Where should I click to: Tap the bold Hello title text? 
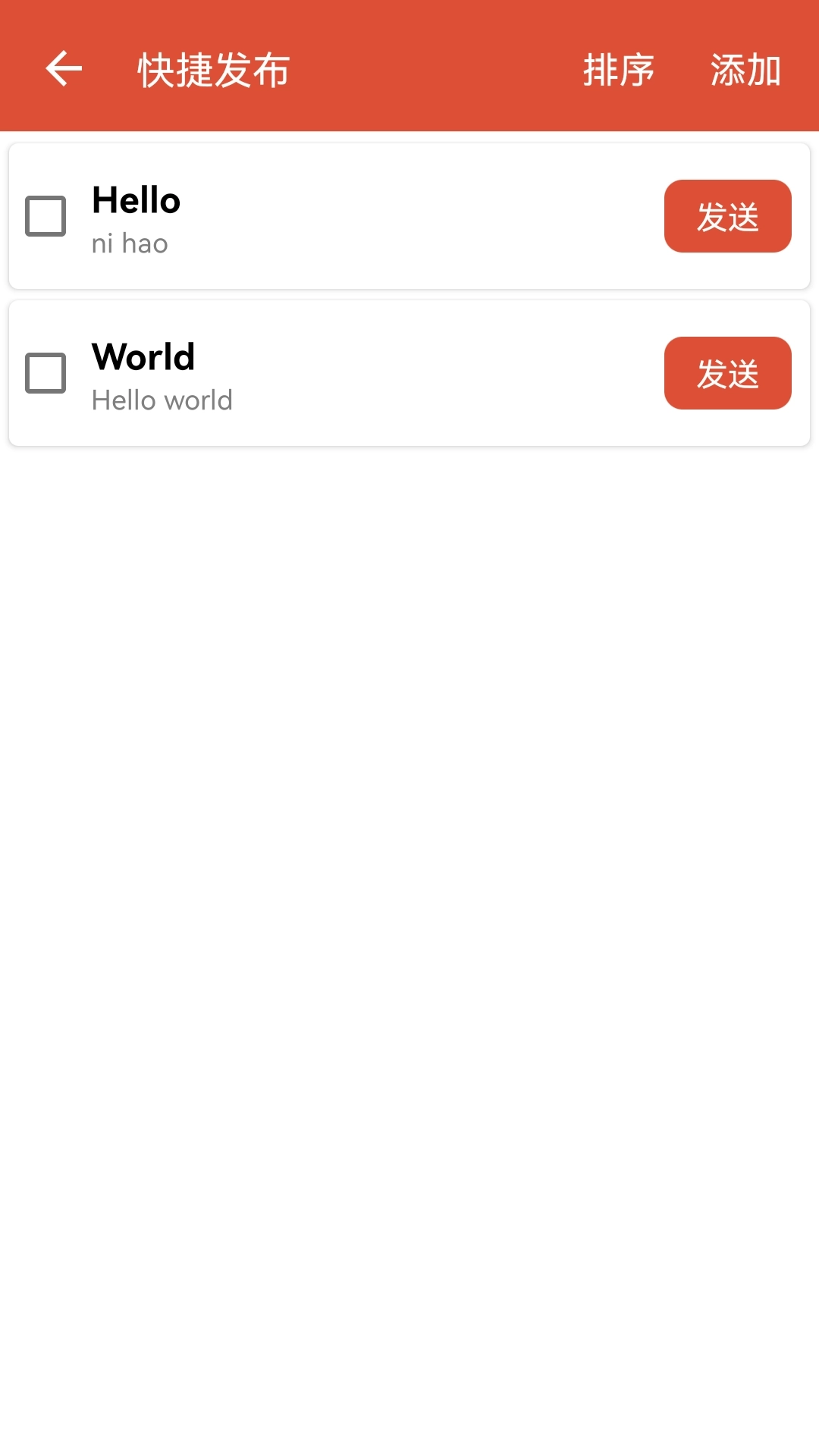[x=136, y=201]
